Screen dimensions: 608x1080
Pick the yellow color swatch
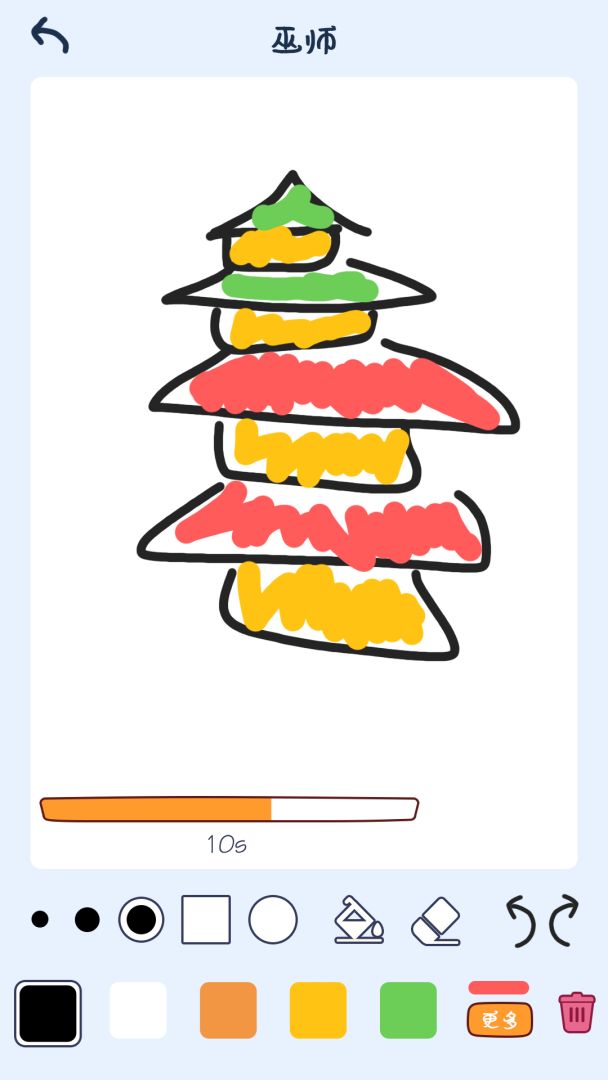click(x=318, y=1011)
